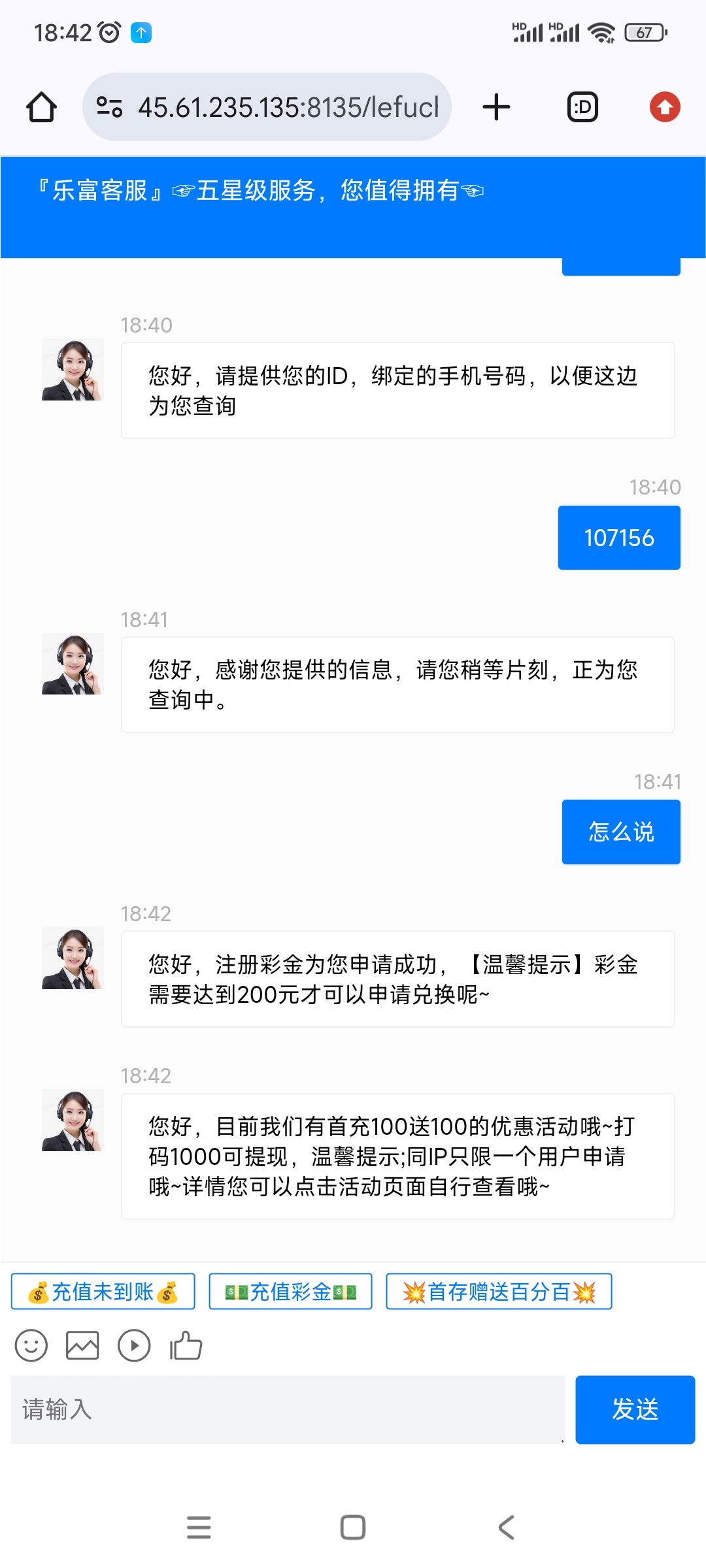The image size is (706, 1568).
Task: Tap the 首存赠送百分百 quick reply
Action: (x=499, y=1292)
